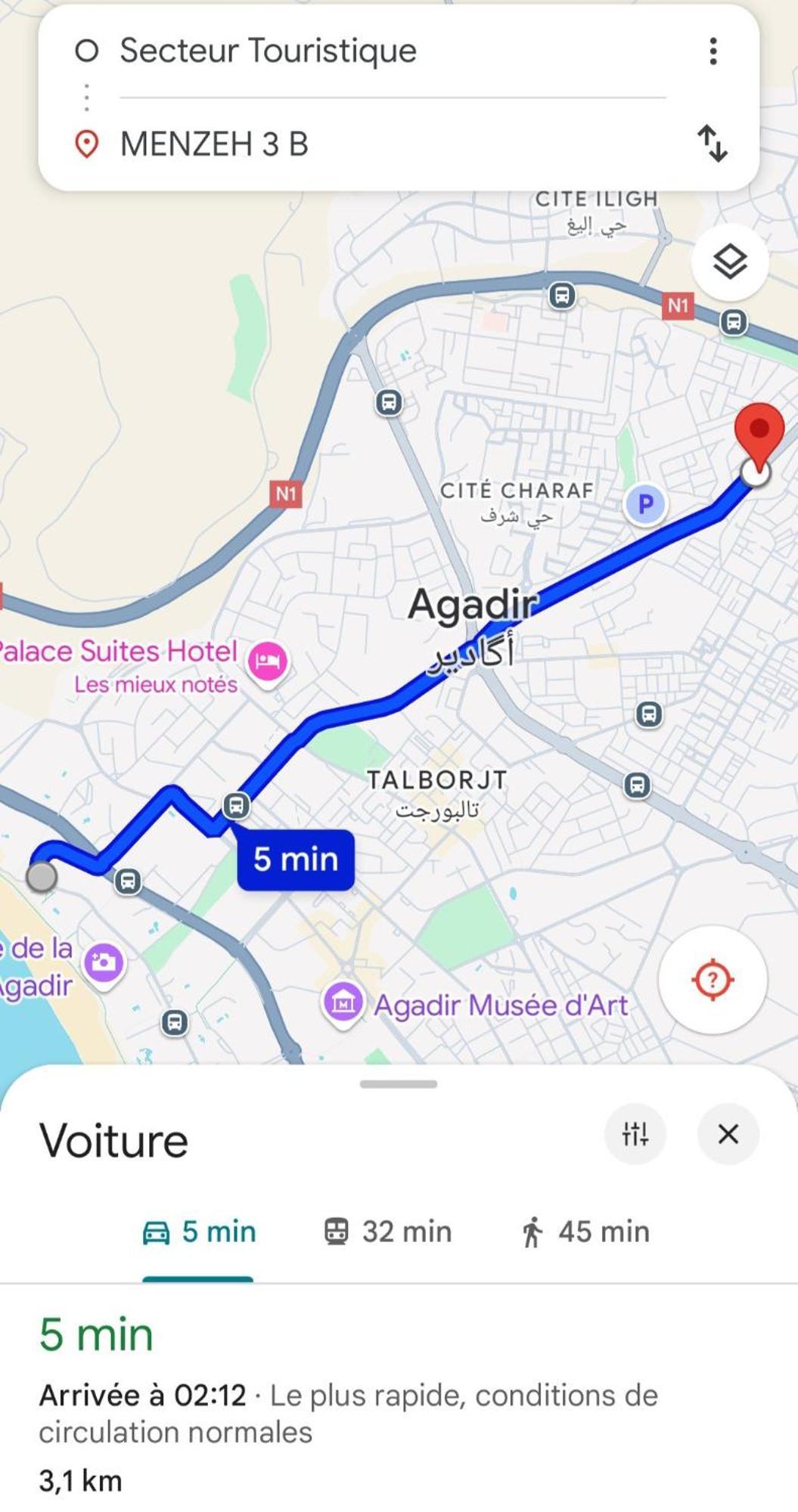Tap the parking marker near Cité Charaf

[x=645, y=504]
